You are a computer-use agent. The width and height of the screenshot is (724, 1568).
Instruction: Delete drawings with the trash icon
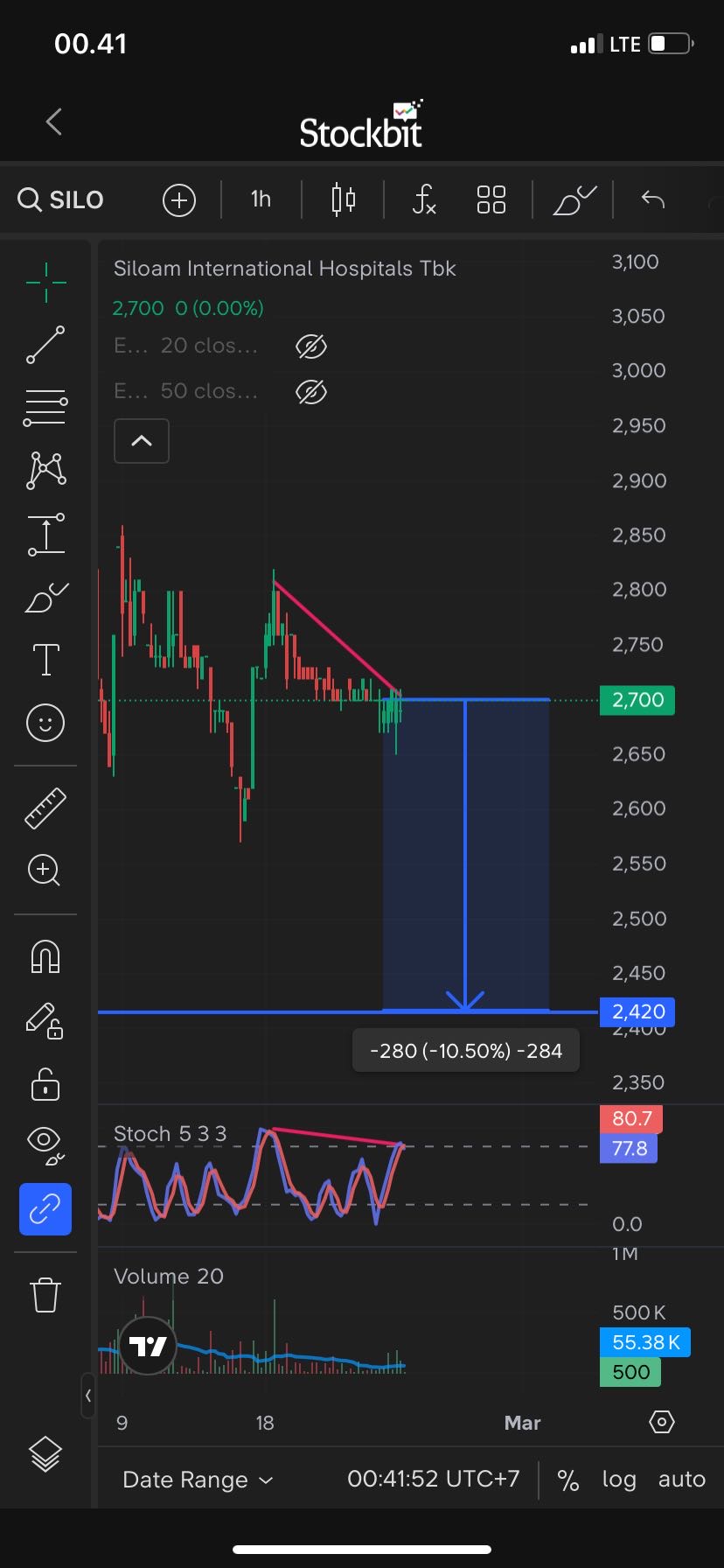pos(45,1294)
